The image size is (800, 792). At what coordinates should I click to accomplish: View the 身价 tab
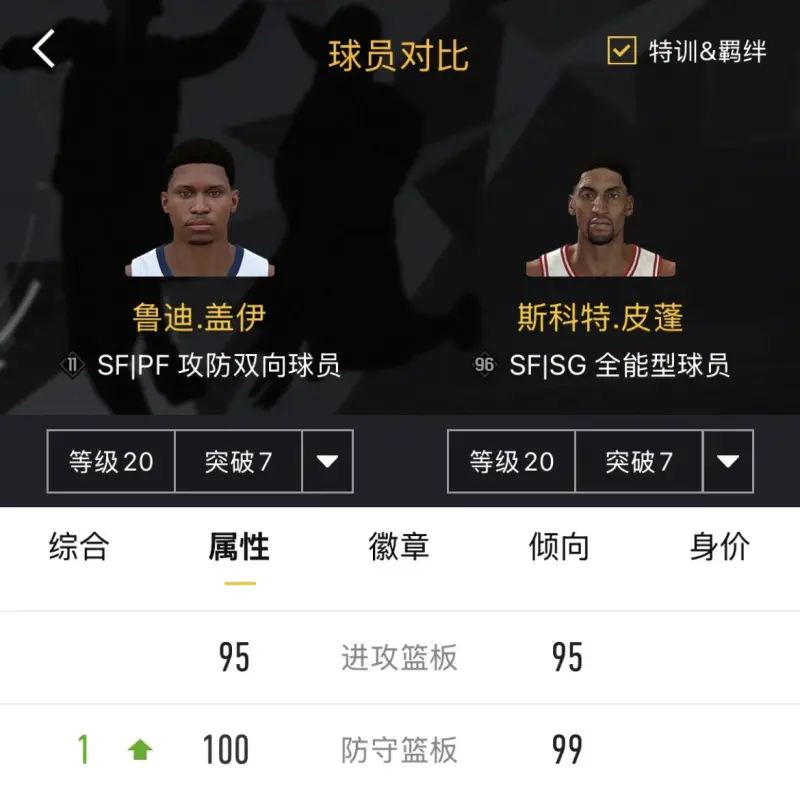(x=719, y=547)
